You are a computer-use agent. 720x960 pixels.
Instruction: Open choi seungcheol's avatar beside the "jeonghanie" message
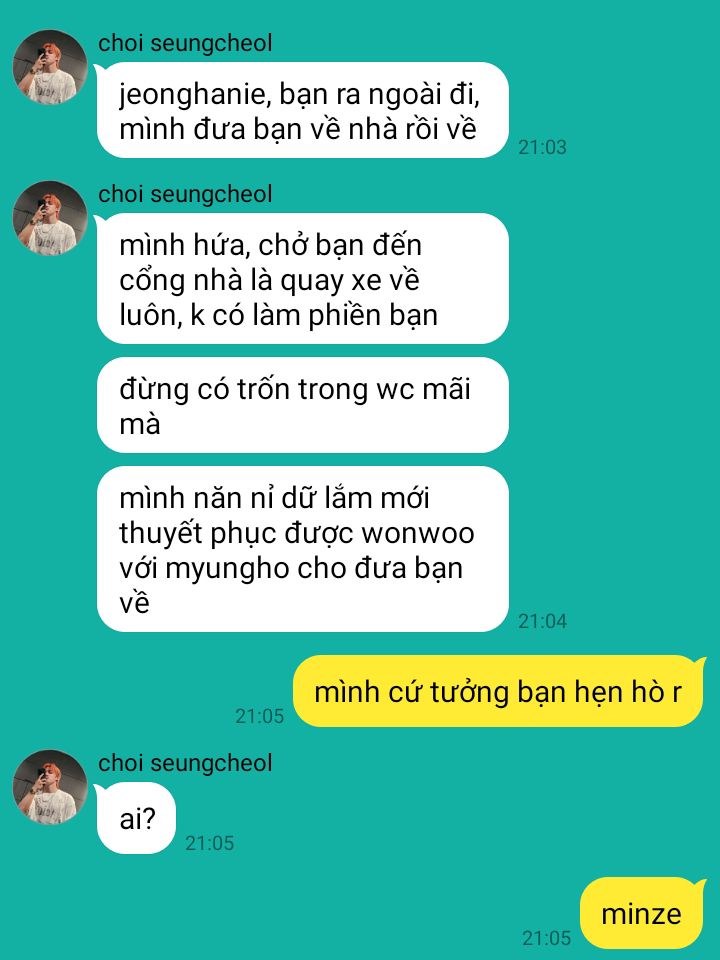point(50,67)
